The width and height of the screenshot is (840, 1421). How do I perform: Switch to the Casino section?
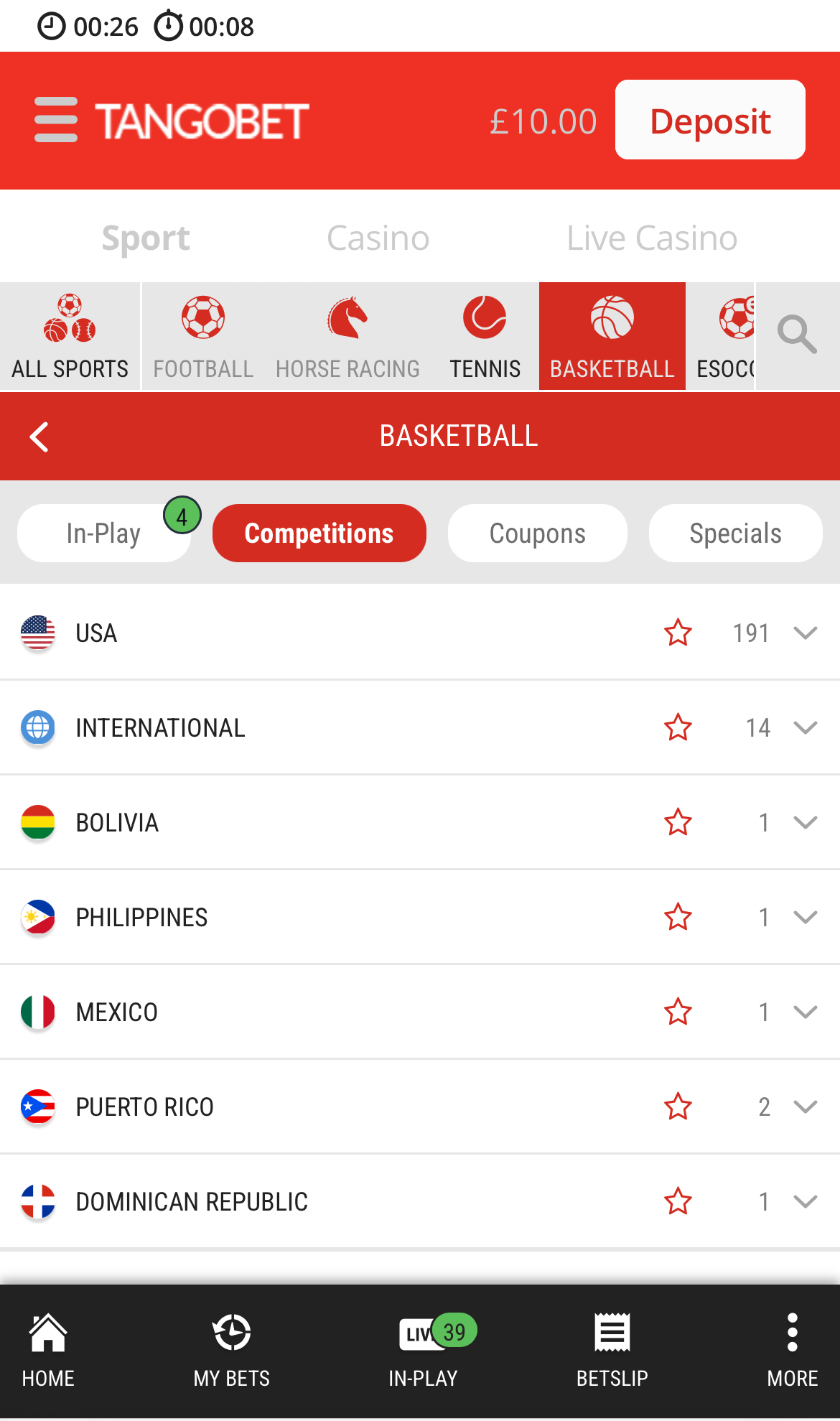tap(378, 238)
